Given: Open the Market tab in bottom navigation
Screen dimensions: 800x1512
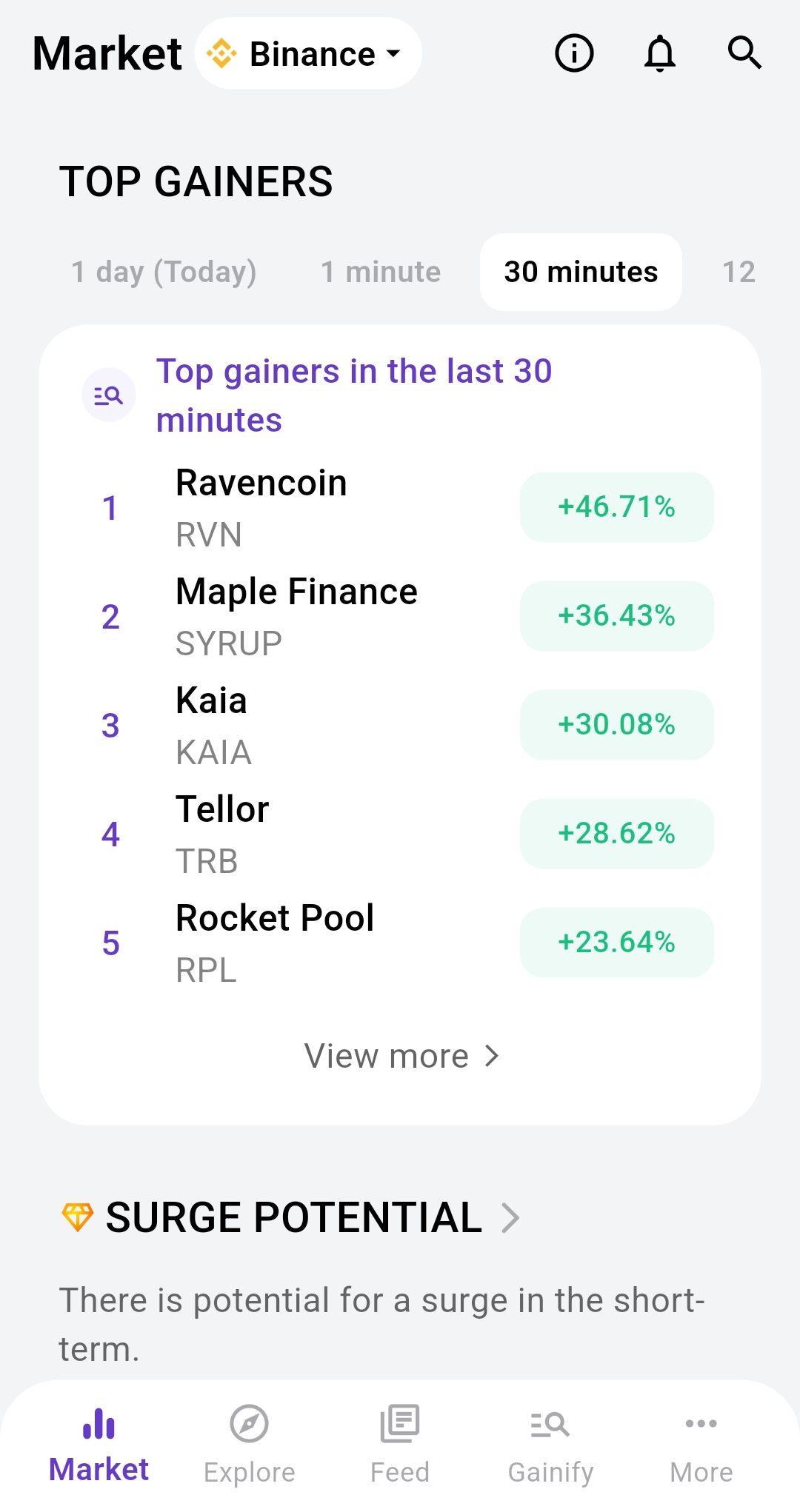Looking at the screenshot, I should coord(98,1440).
